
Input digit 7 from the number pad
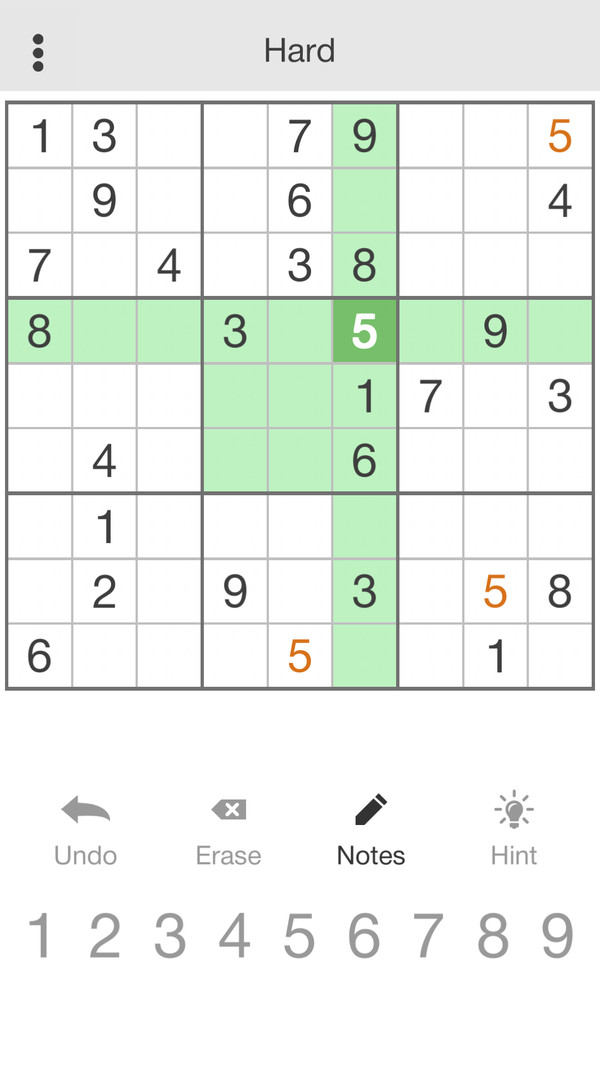(x=428, y=937)
